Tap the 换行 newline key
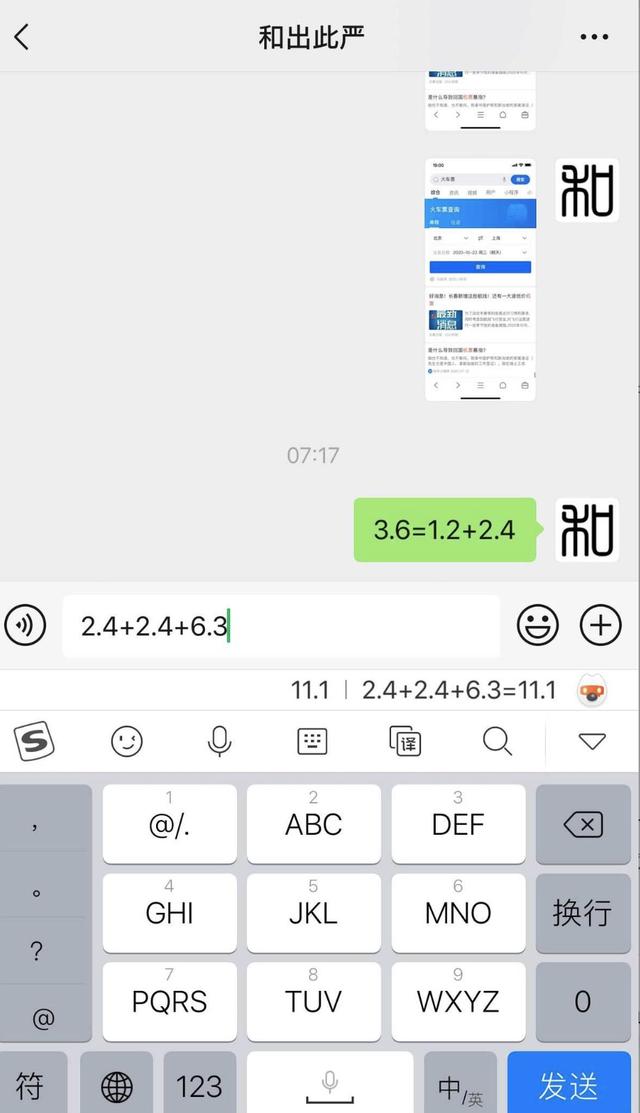The width and height of the screenshot is (640, 1113). coord(583,913)
